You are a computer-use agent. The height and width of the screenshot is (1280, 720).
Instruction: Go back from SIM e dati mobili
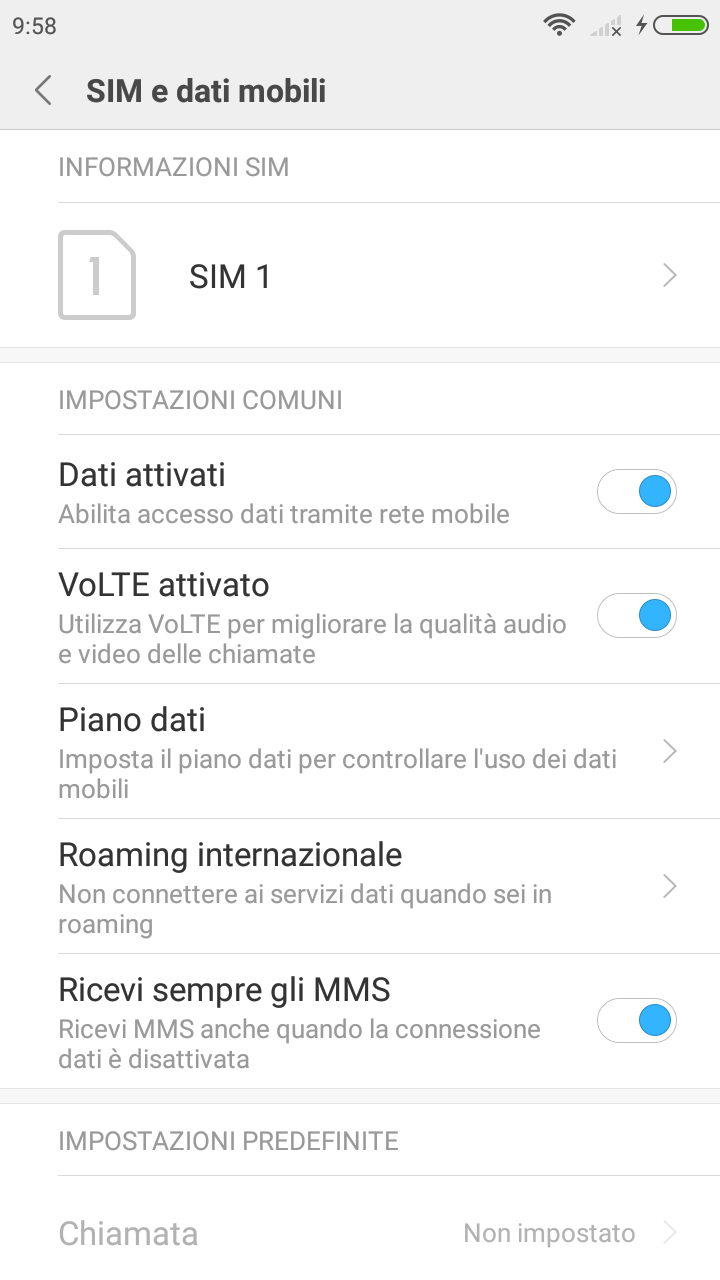click(x=42, y=91)
